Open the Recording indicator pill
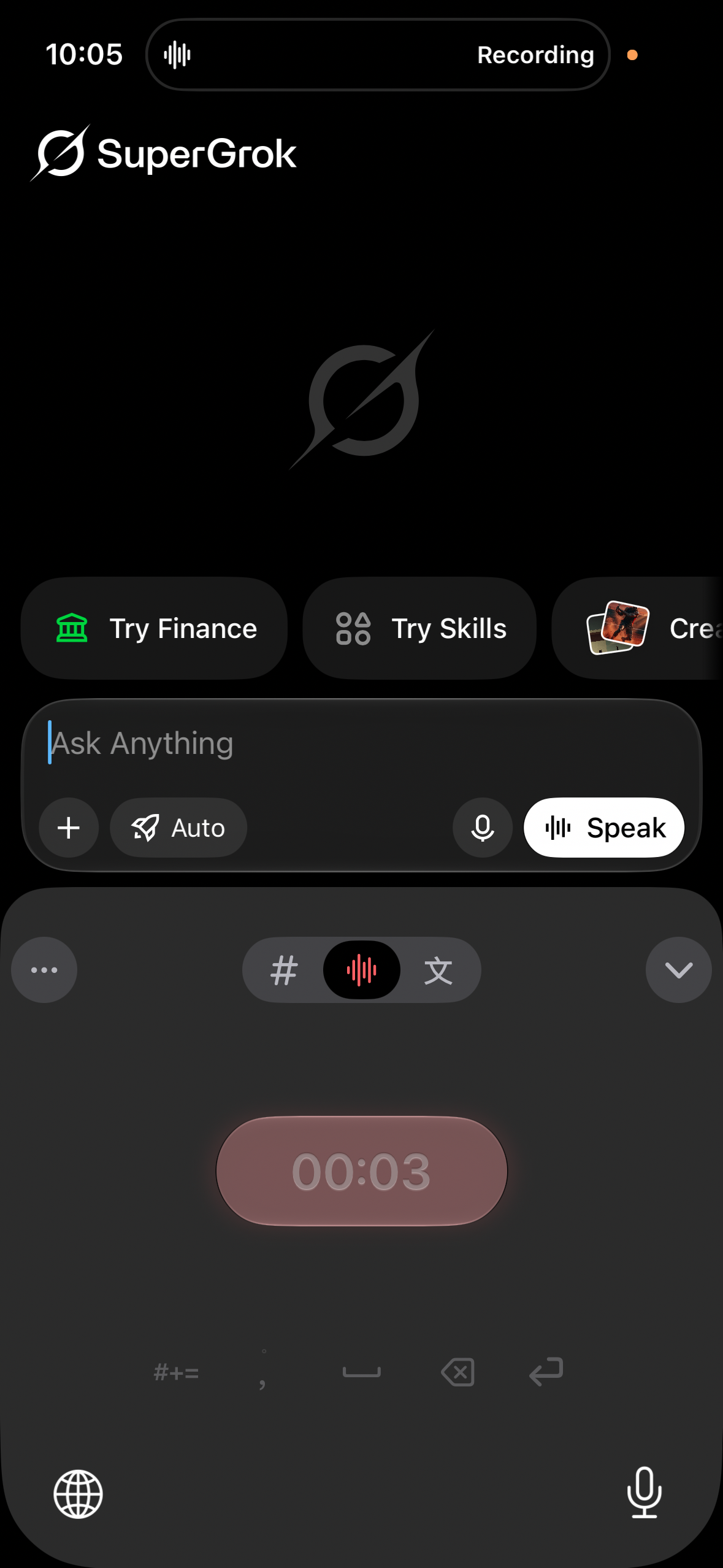 pyautogui.click(x=378, y=55)
